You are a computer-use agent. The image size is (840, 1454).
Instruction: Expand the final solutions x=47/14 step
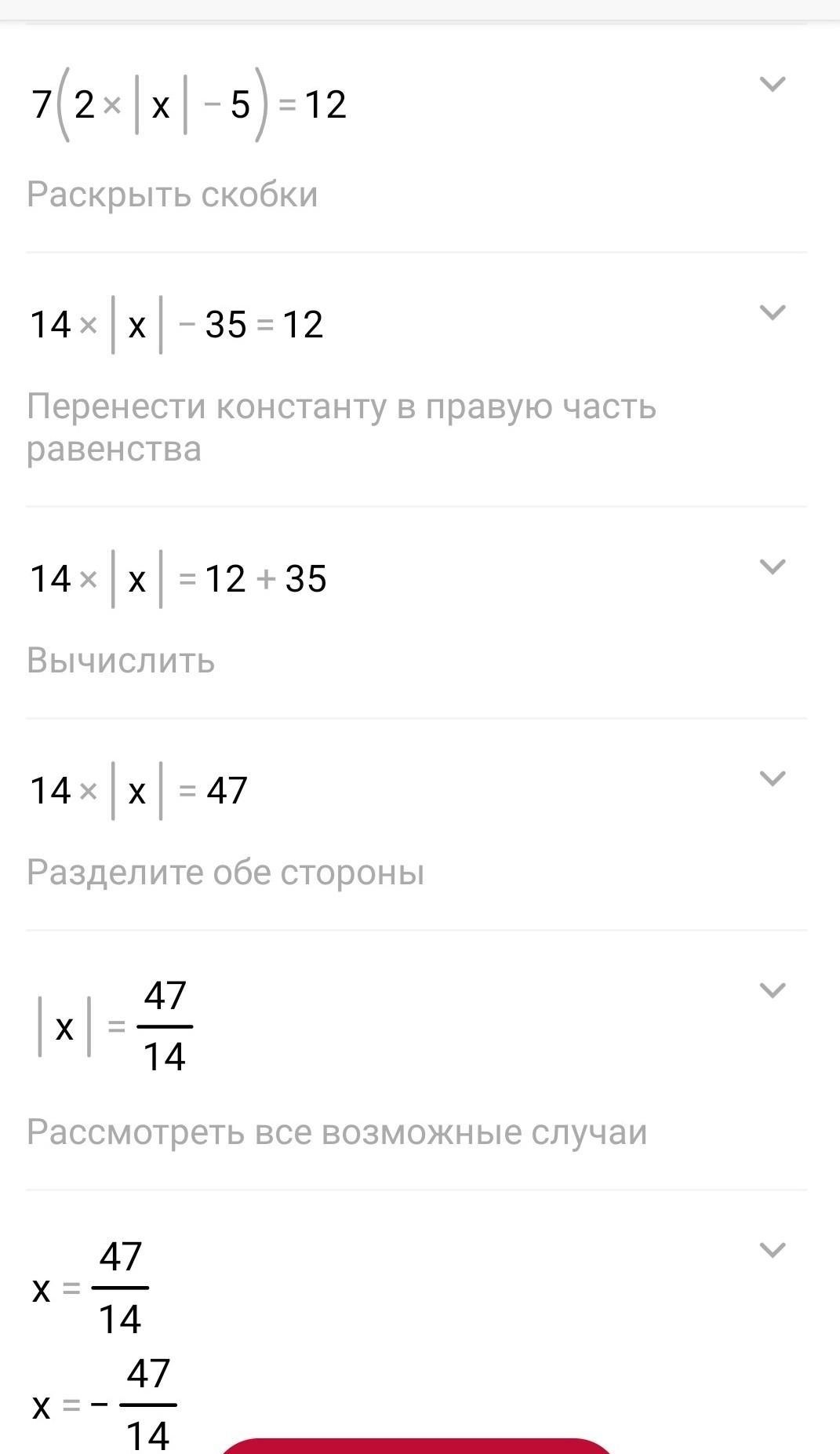click(773, 1250)
